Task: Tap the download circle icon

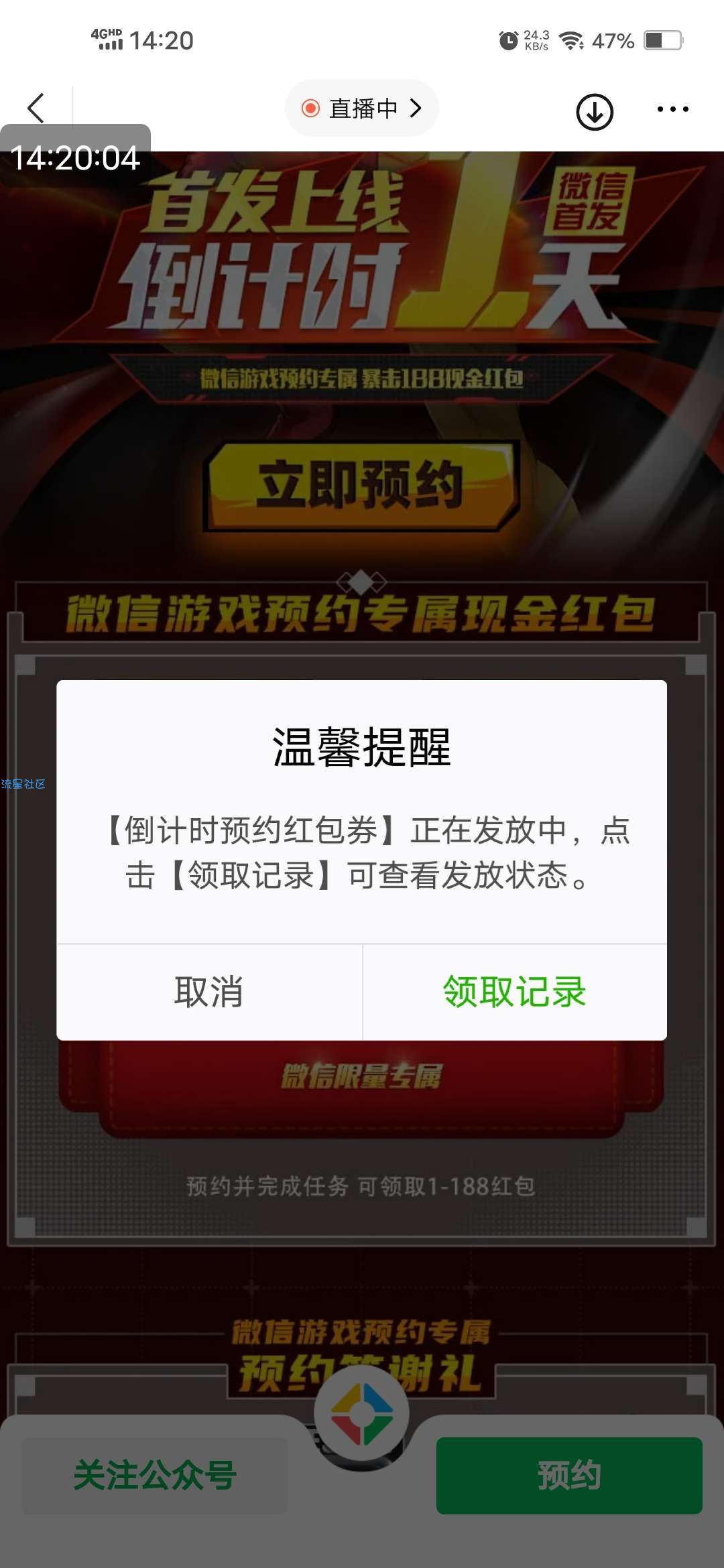Action: [595, 111]
